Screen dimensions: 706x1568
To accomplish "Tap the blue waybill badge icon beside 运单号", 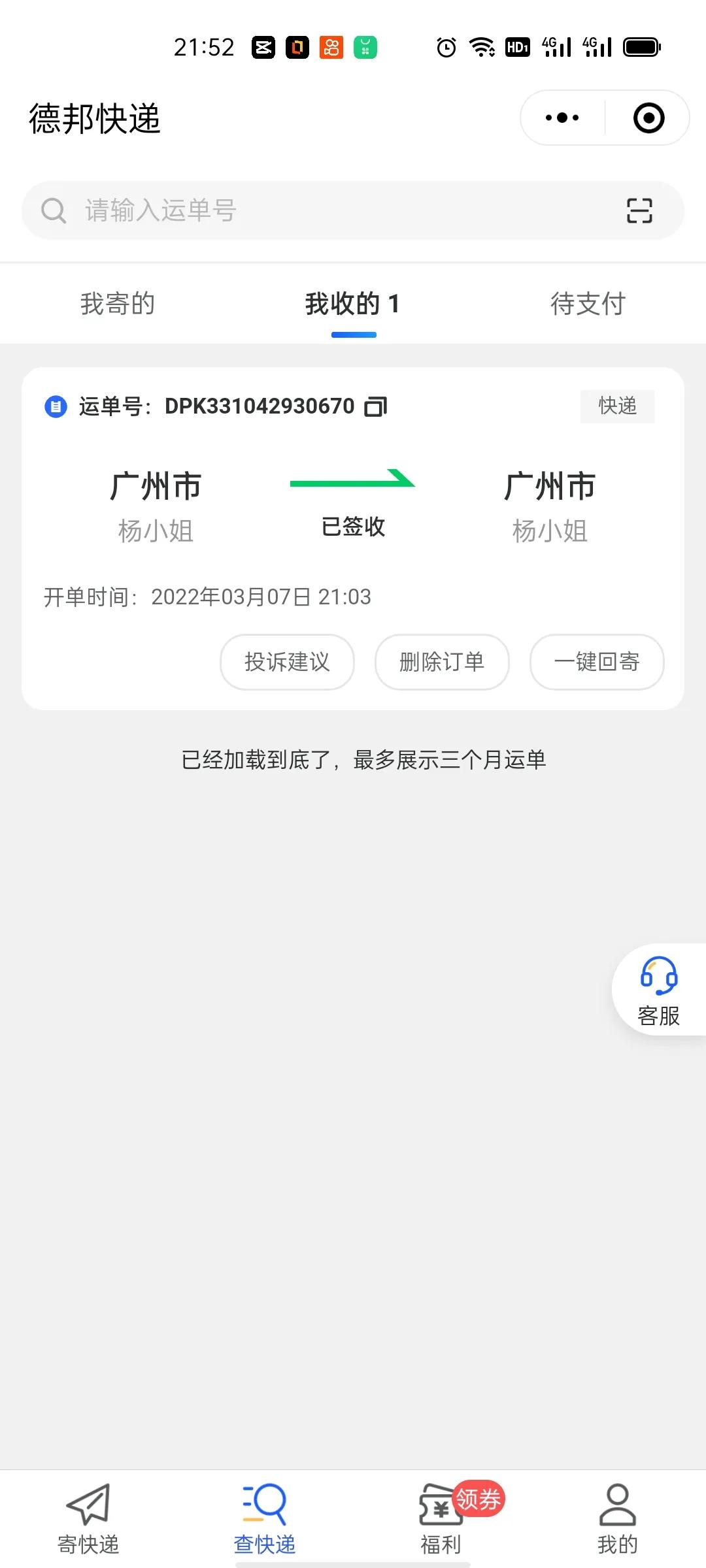I will [56, 405].
